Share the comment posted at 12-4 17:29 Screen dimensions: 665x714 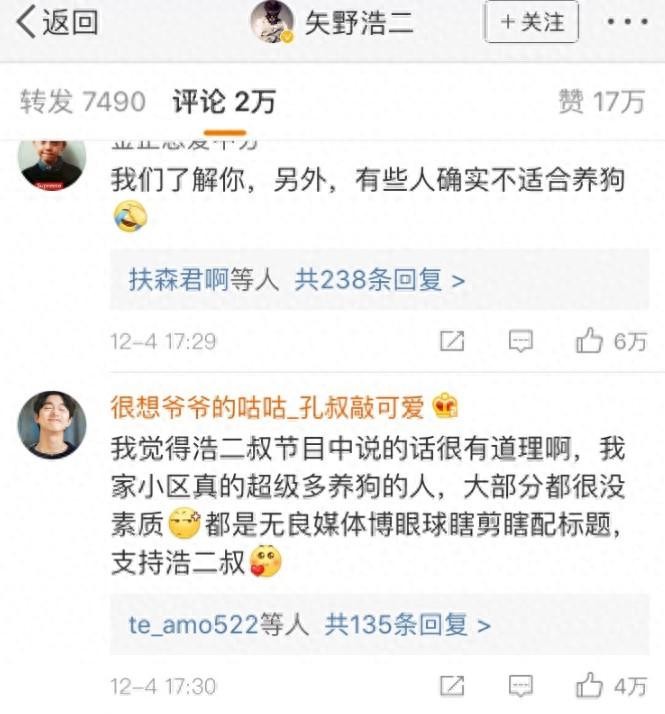pos(452,341)
